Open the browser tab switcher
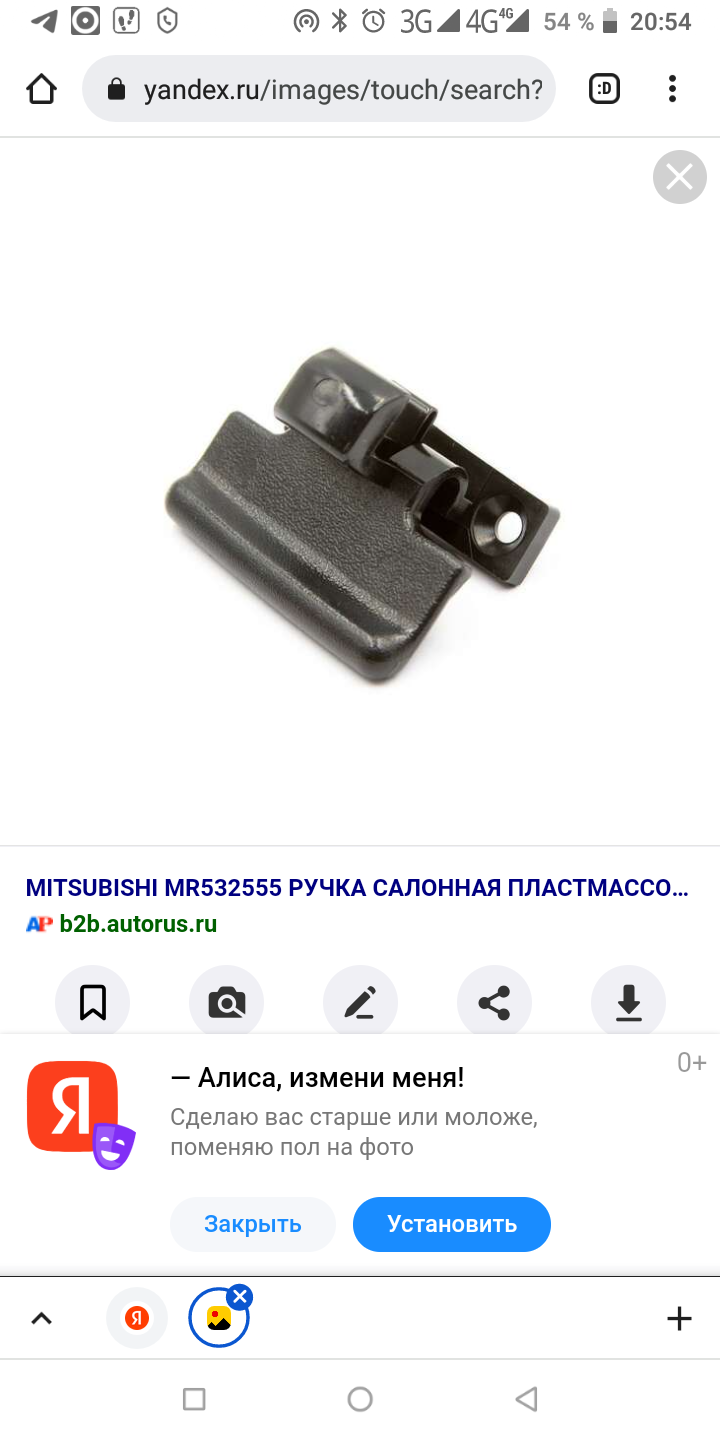 pyautogui.click(x=604, y=90)
